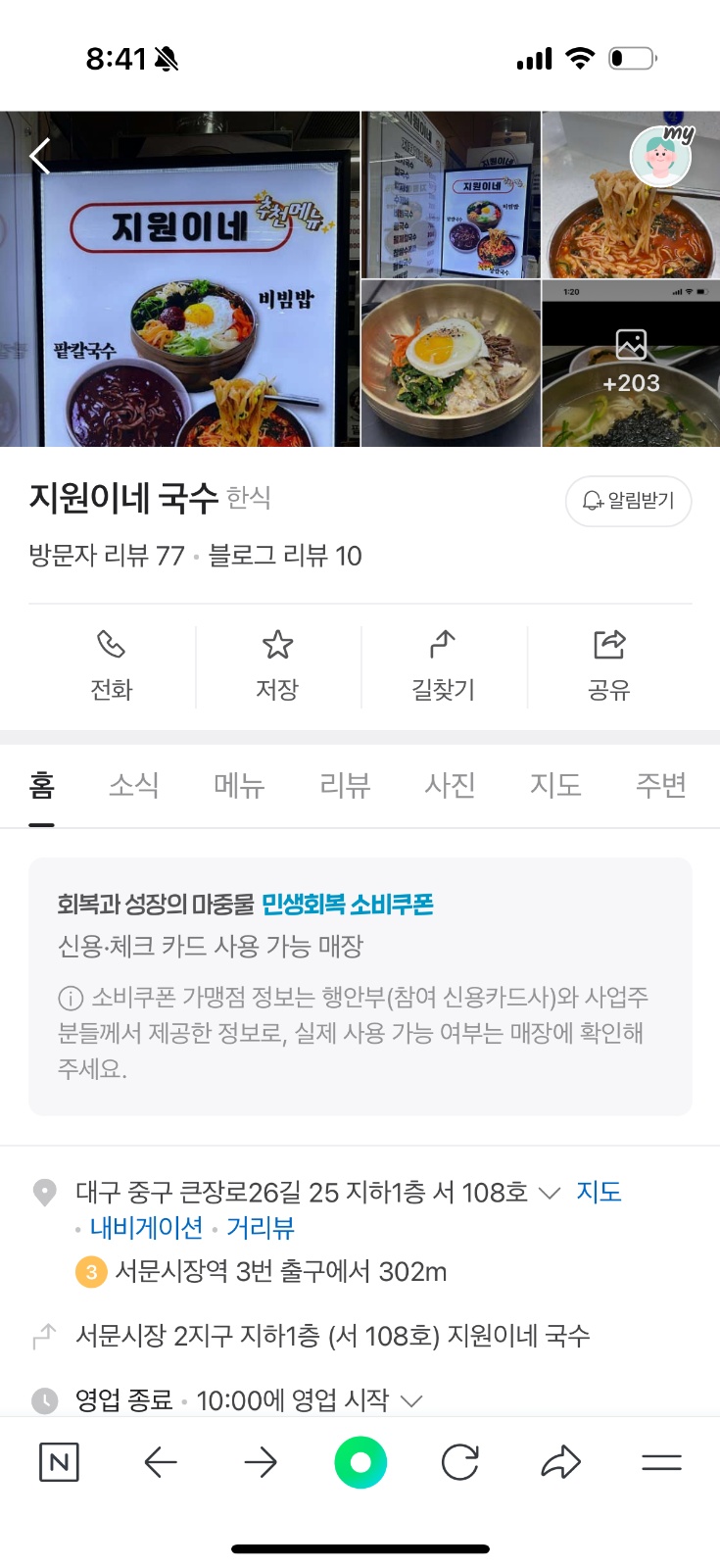Tap the back arrow on the photo header
The height and width of the screenshot is (1568, 720).
pyautogui.click(x=39, y=157)
